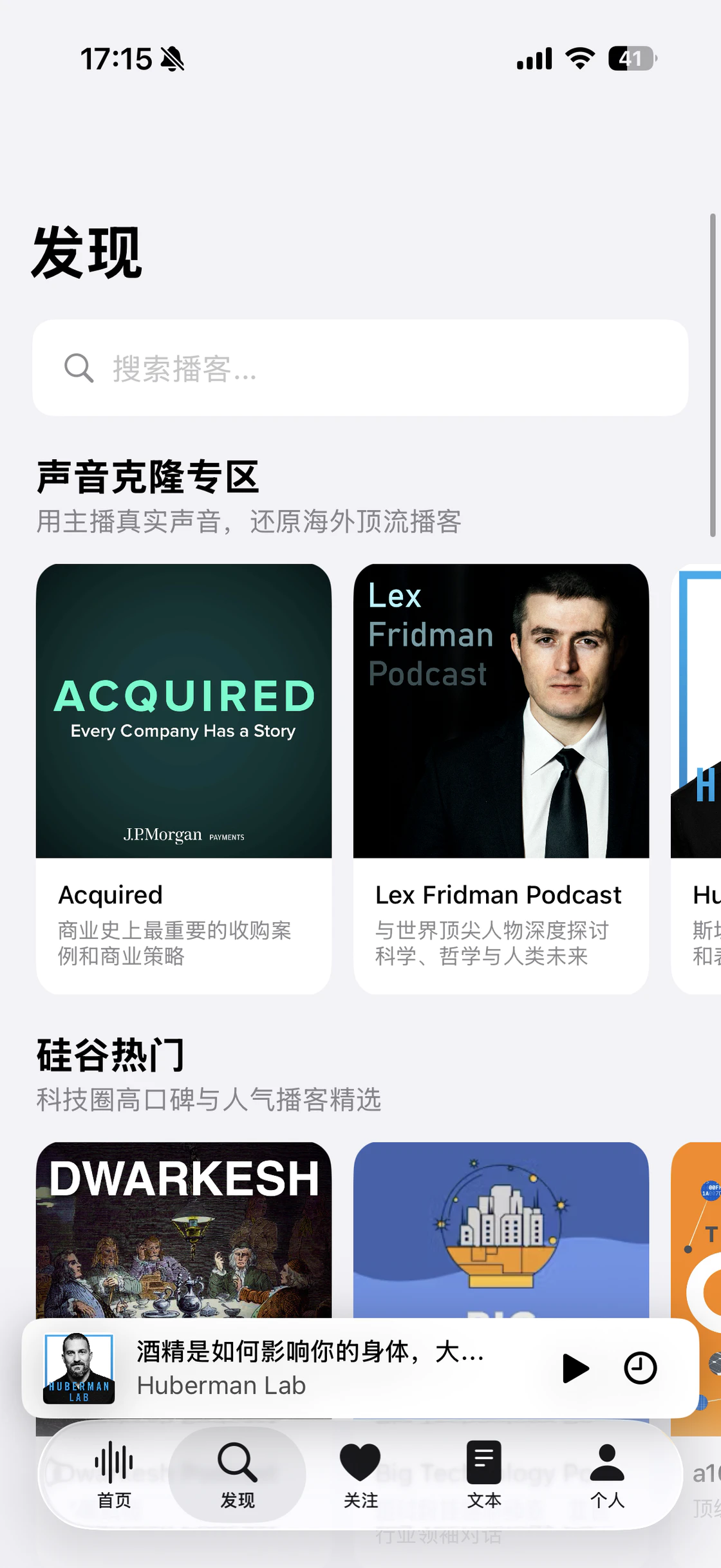
Task: Open the timer icon in mini player
Action: pos(640,1368)
